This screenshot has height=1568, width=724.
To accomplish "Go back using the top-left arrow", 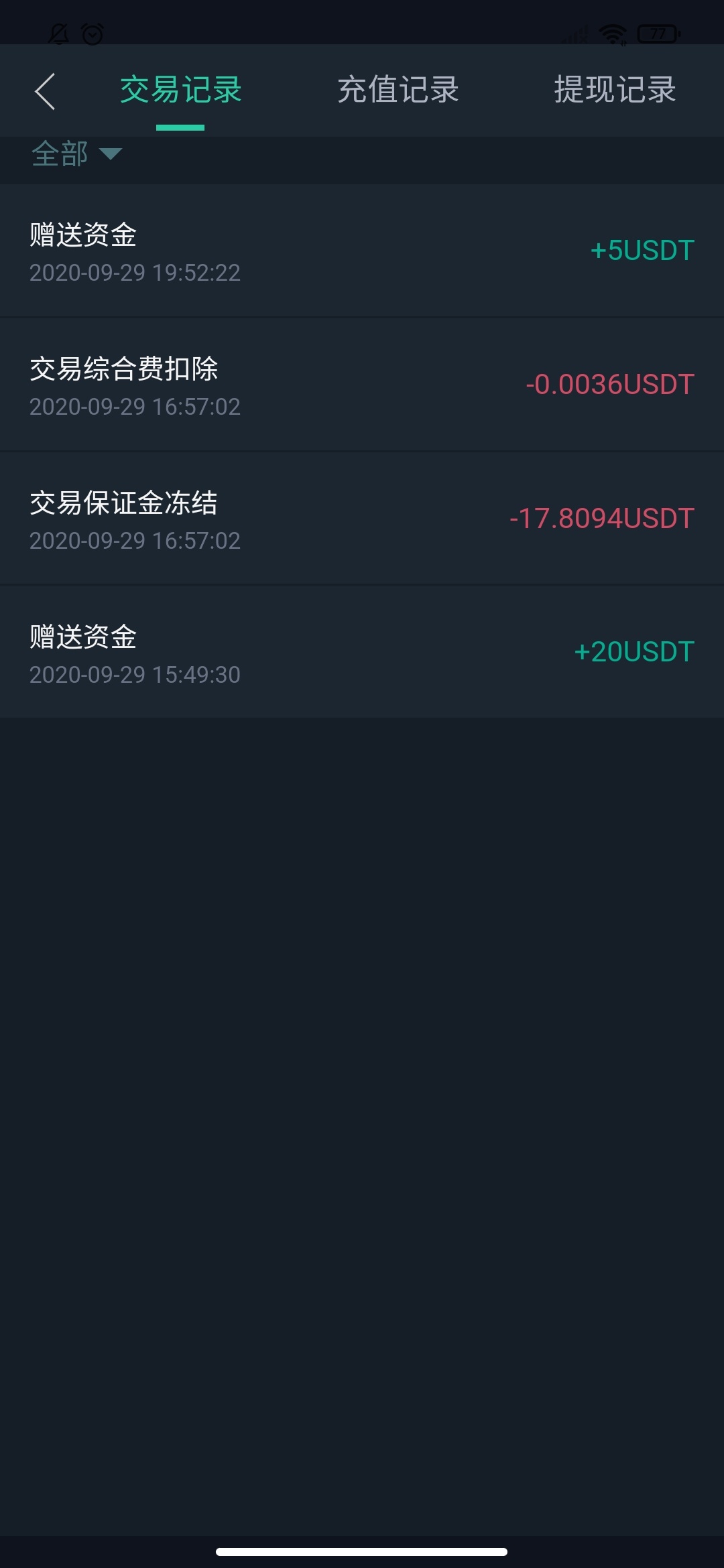I will click(x=45, y=91).
